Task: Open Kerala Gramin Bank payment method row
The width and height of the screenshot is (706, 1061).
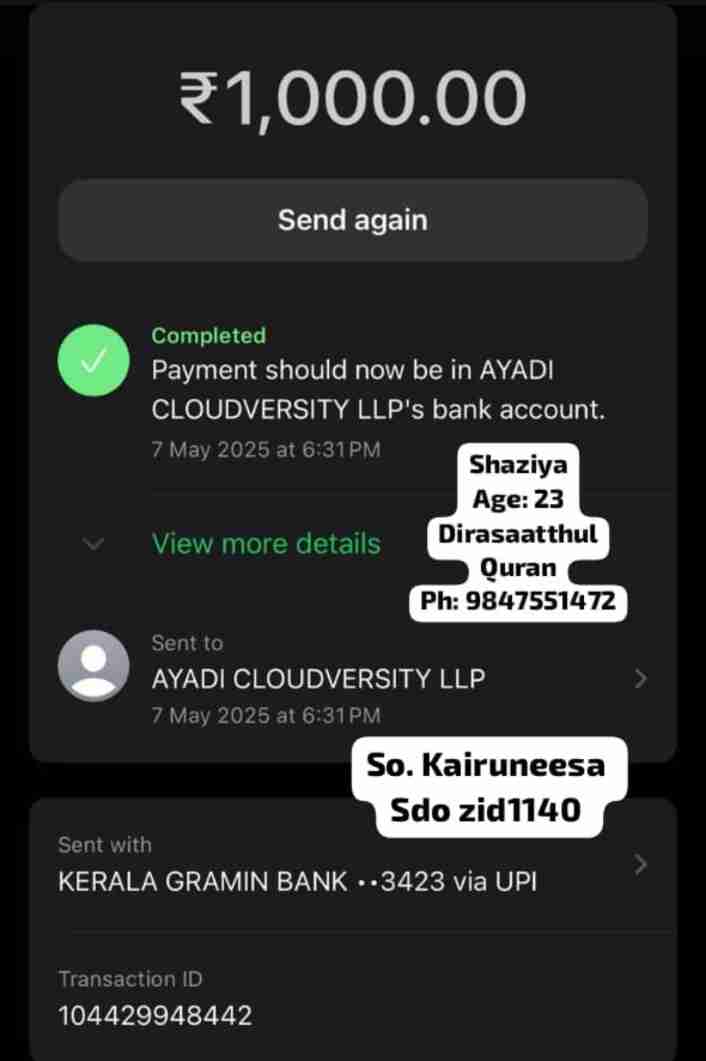Action: [297, 881]
